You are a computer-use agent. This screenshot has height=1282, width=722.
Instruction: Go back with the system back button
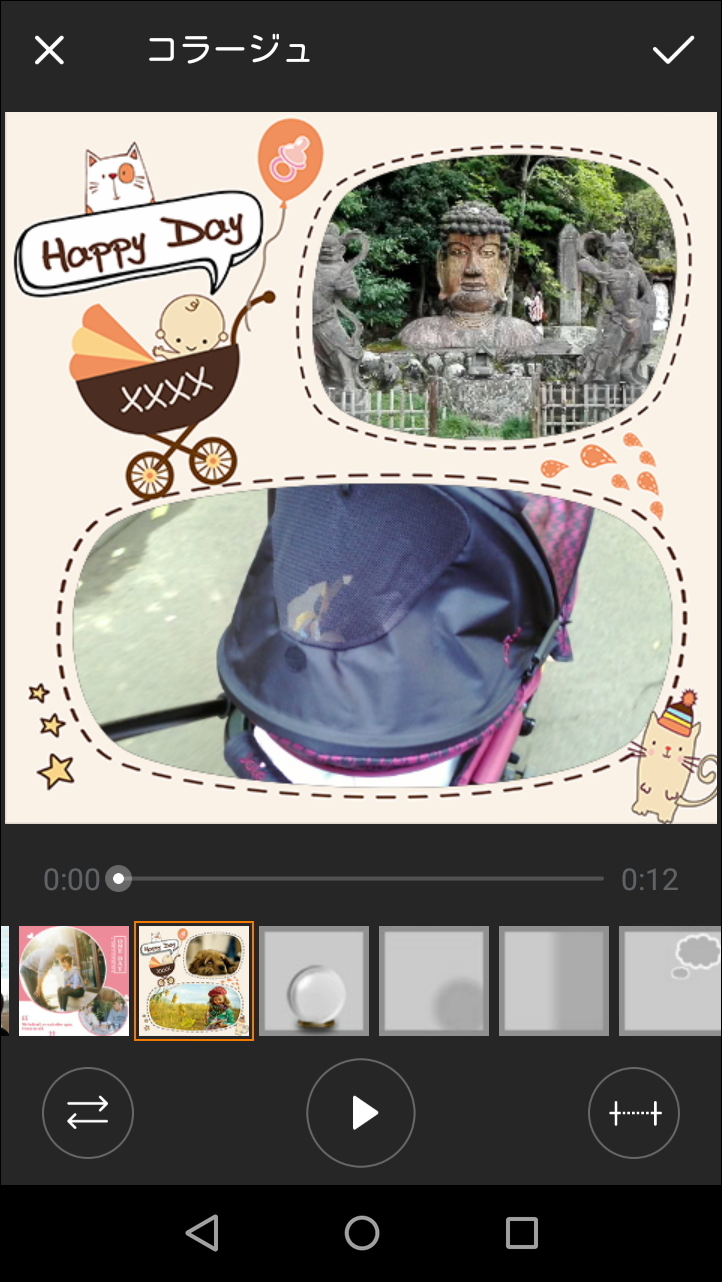(x=202, y=1233)
